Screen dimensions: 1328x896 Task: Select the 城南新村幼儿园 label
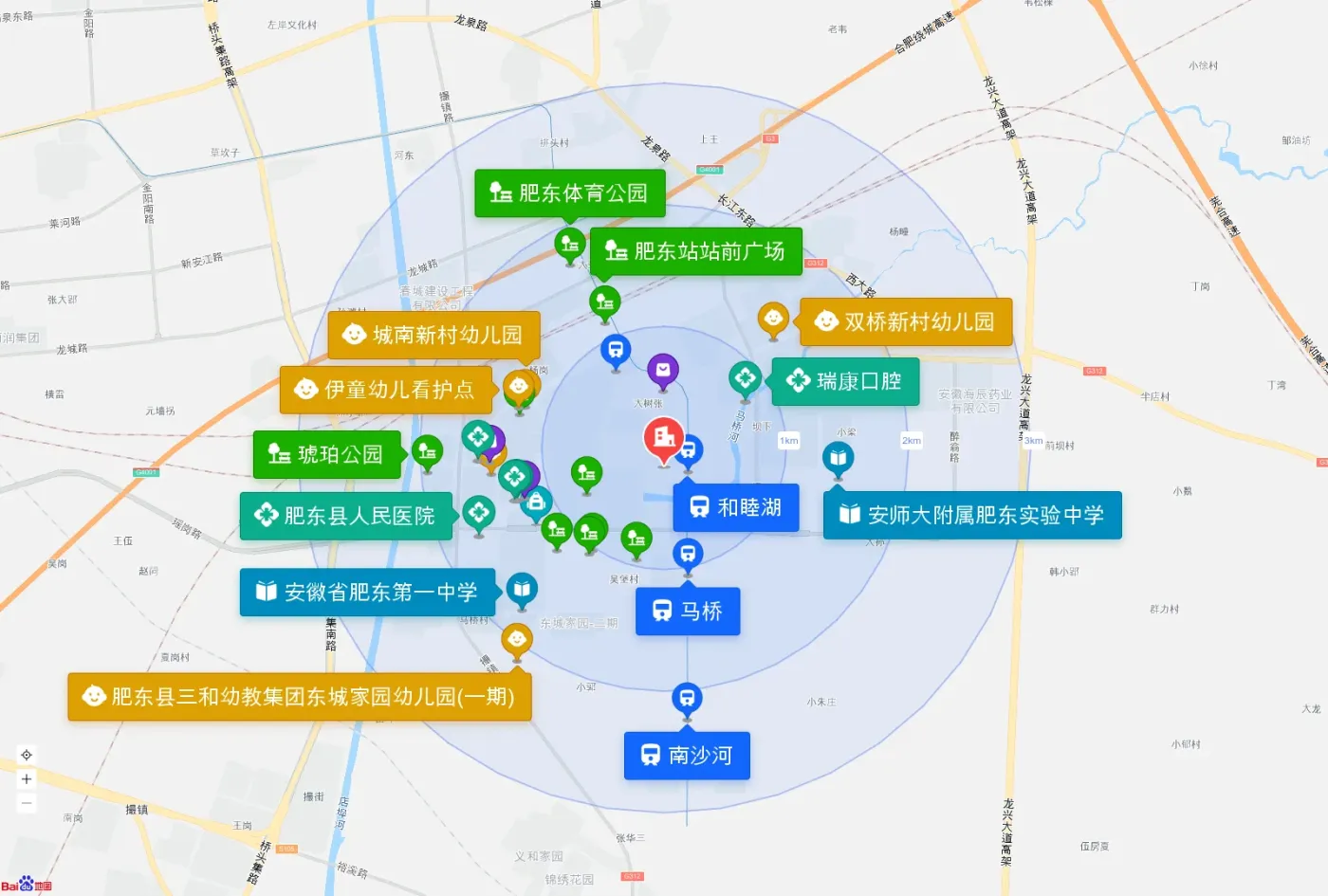(433, 335)
